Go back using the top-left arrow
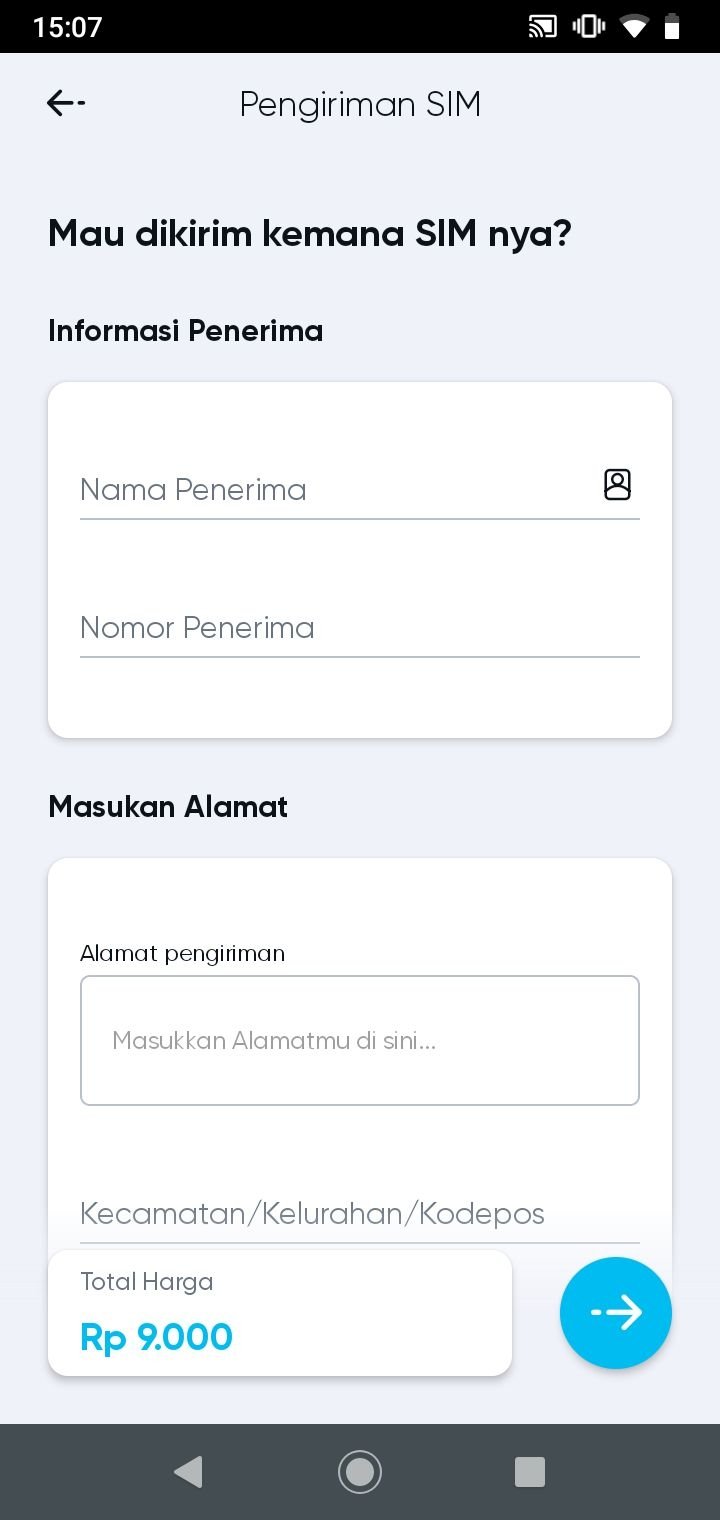This screenshot has width=720, height=1520. click(66, 103)
